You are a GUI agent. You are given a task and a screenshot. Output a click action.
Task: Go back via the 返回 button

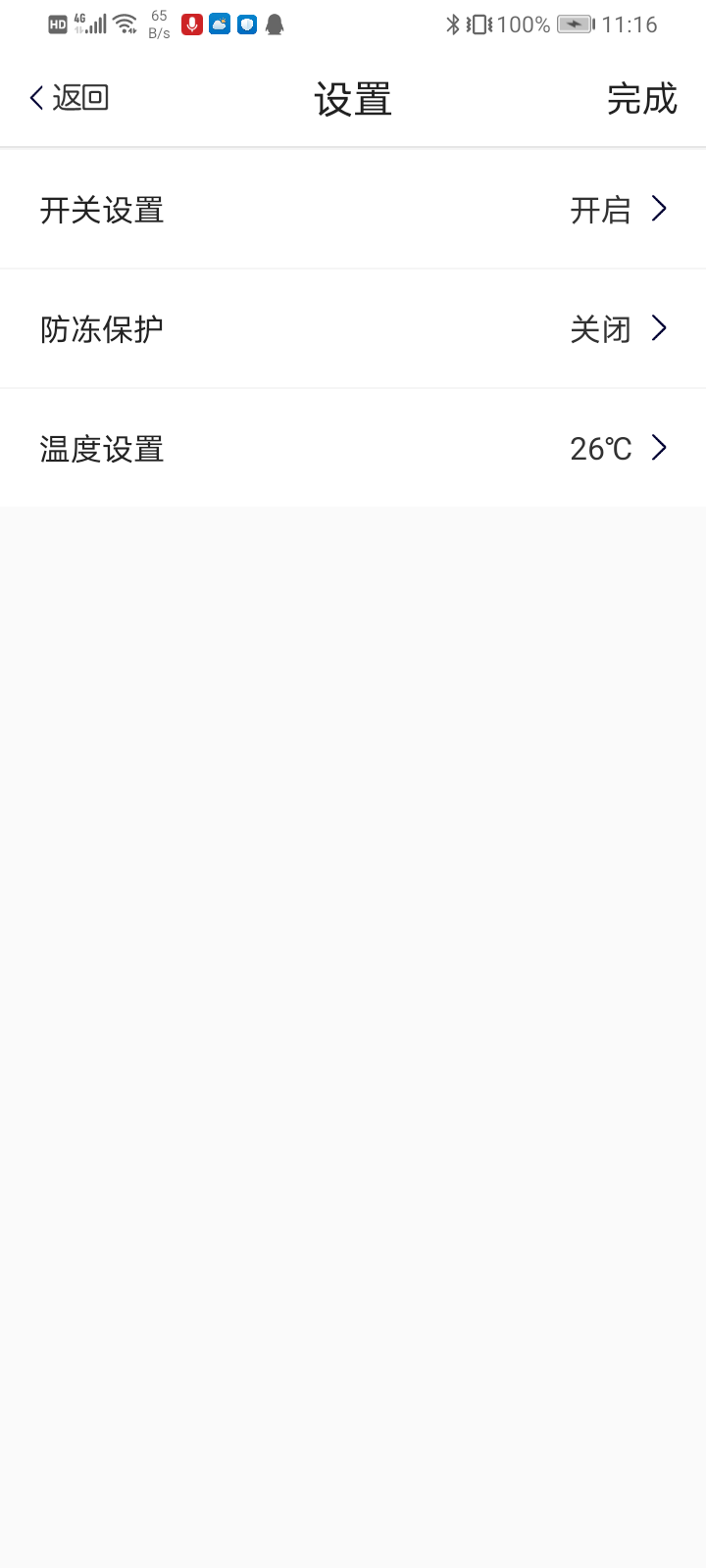click(x=69, y=98)
